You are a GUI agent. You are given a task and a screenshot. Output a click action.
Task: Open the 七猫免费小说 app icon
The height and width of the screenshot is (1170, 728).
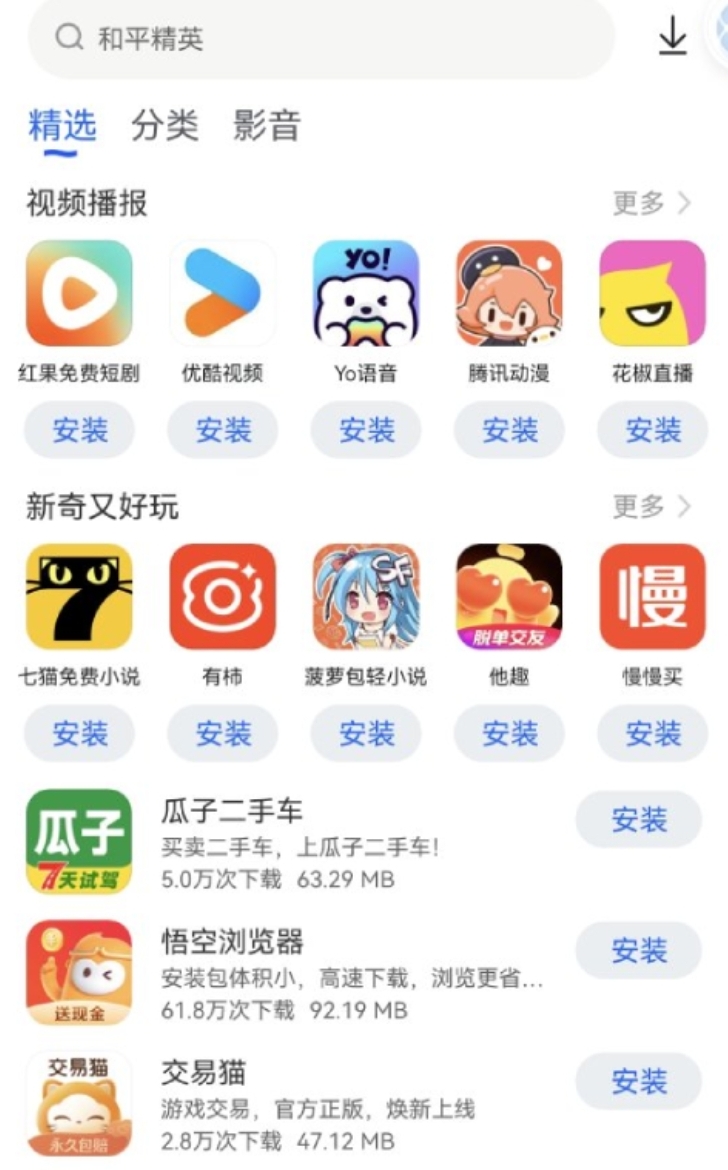click(x=79, y=595)
